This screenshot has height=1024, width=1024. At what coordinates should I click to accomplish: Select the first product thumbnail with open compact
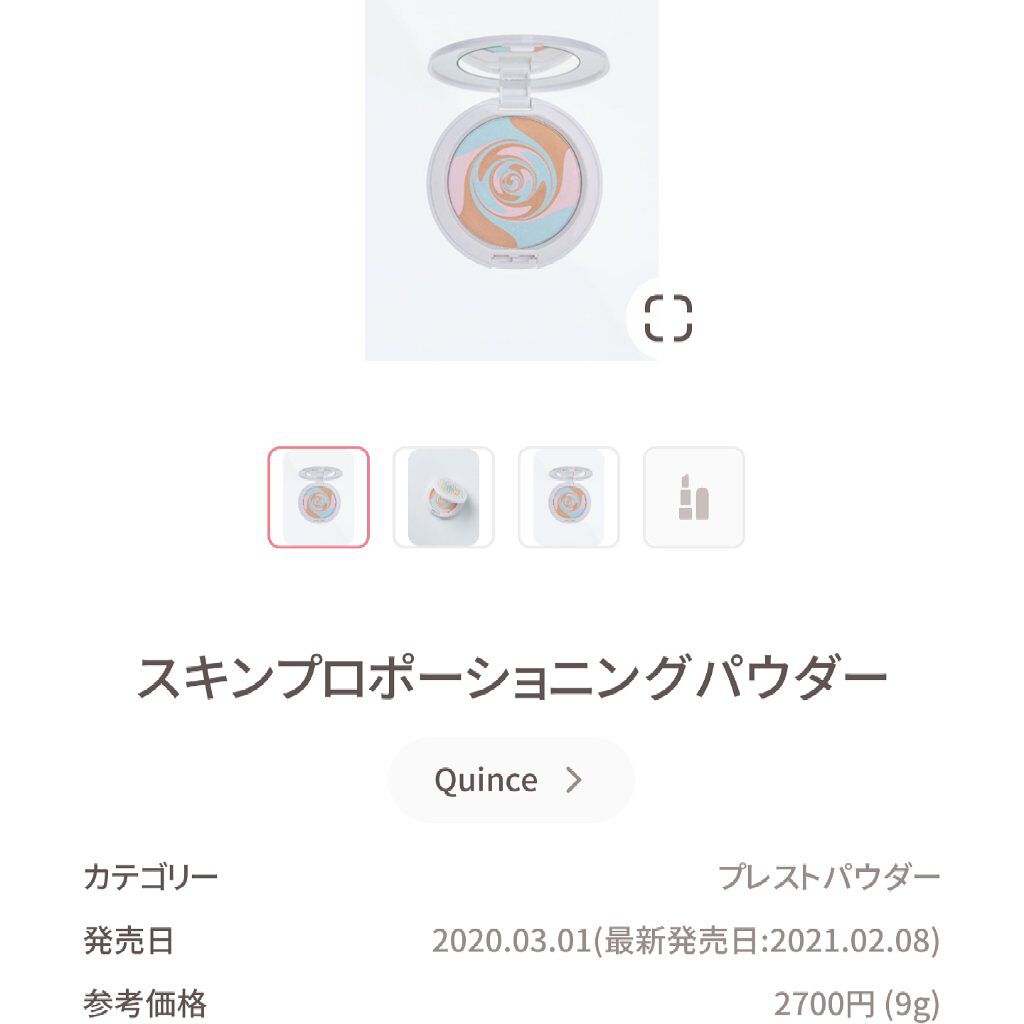(x=318, y=497)
